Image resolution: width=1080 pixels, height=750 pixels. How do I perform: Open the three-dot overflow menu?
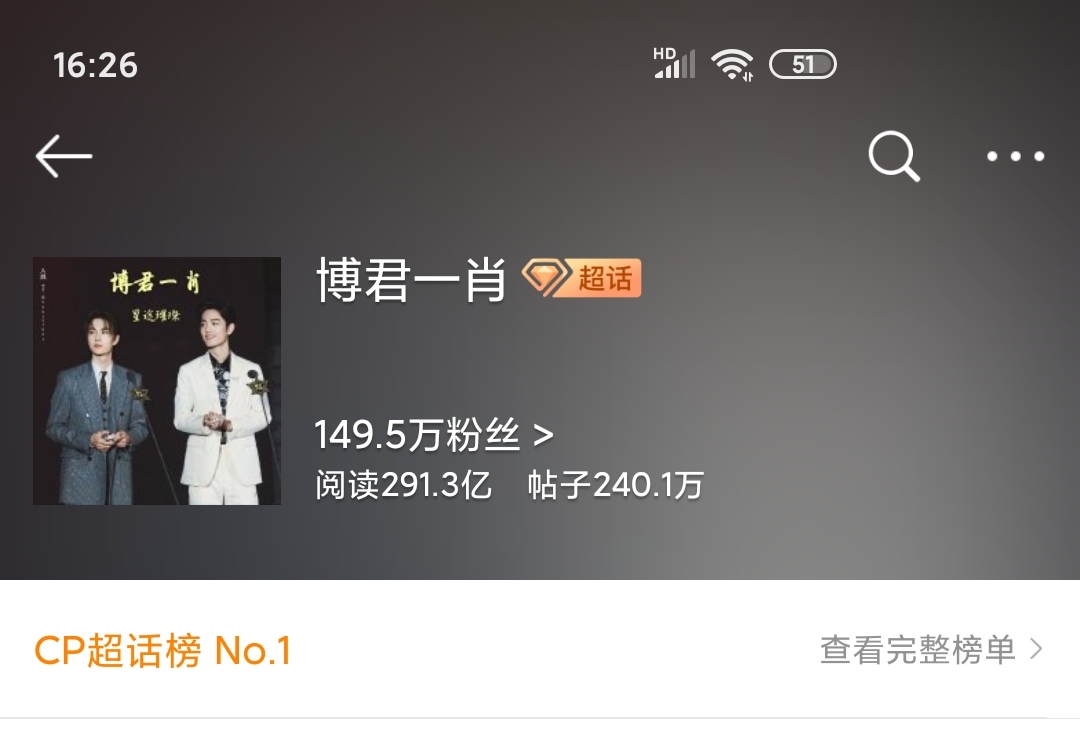1015,157
